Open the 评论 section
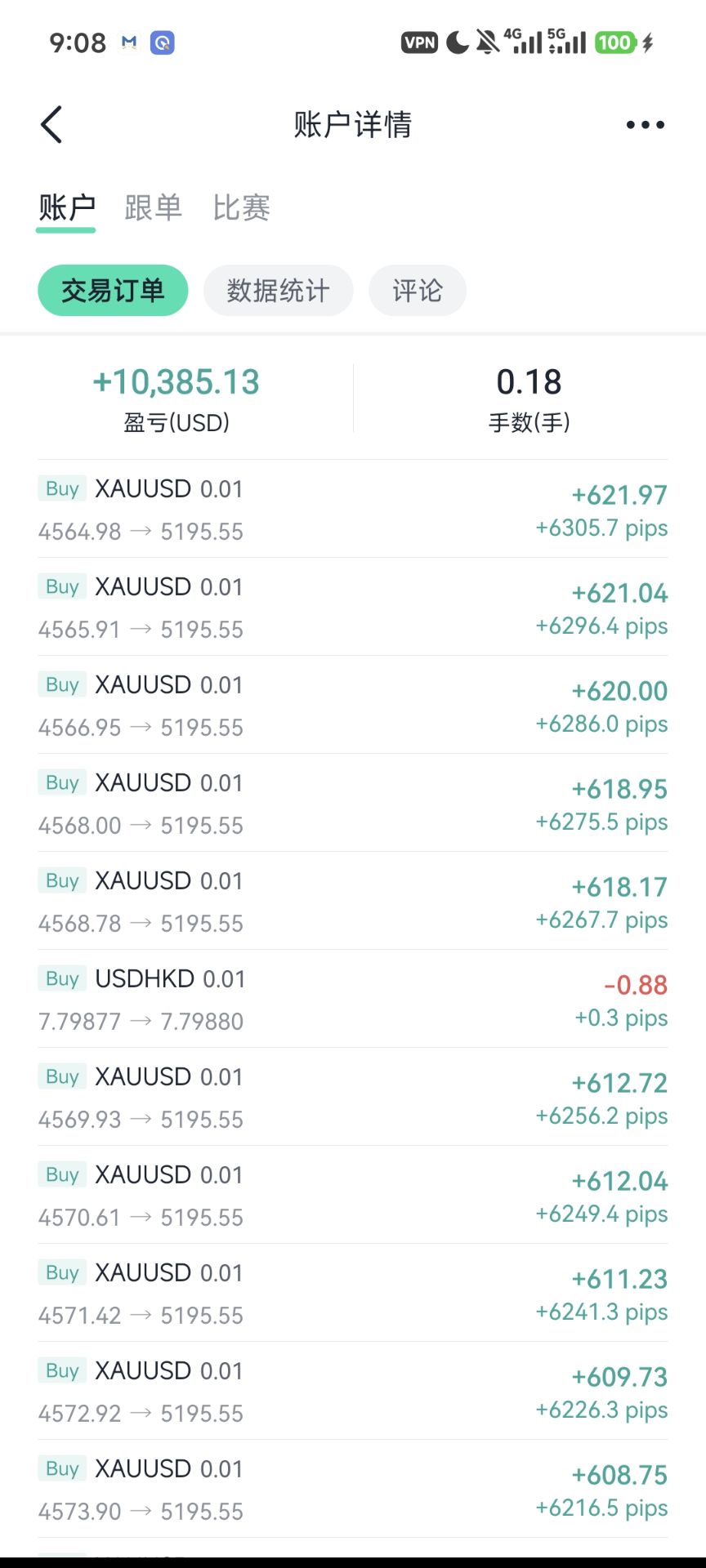This screenshot has height=1568, width=706. [x=417, y=291]
